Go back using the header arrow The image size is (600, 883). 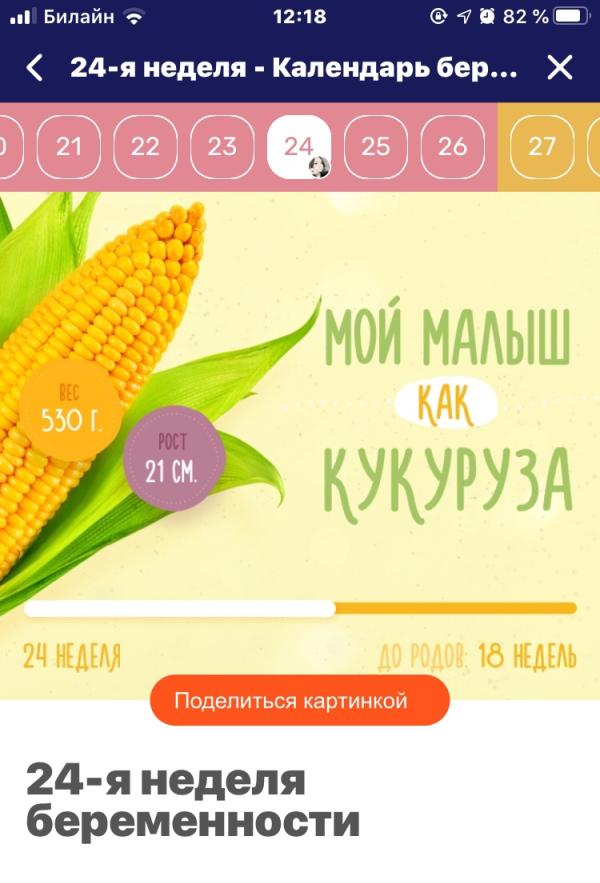35,68
